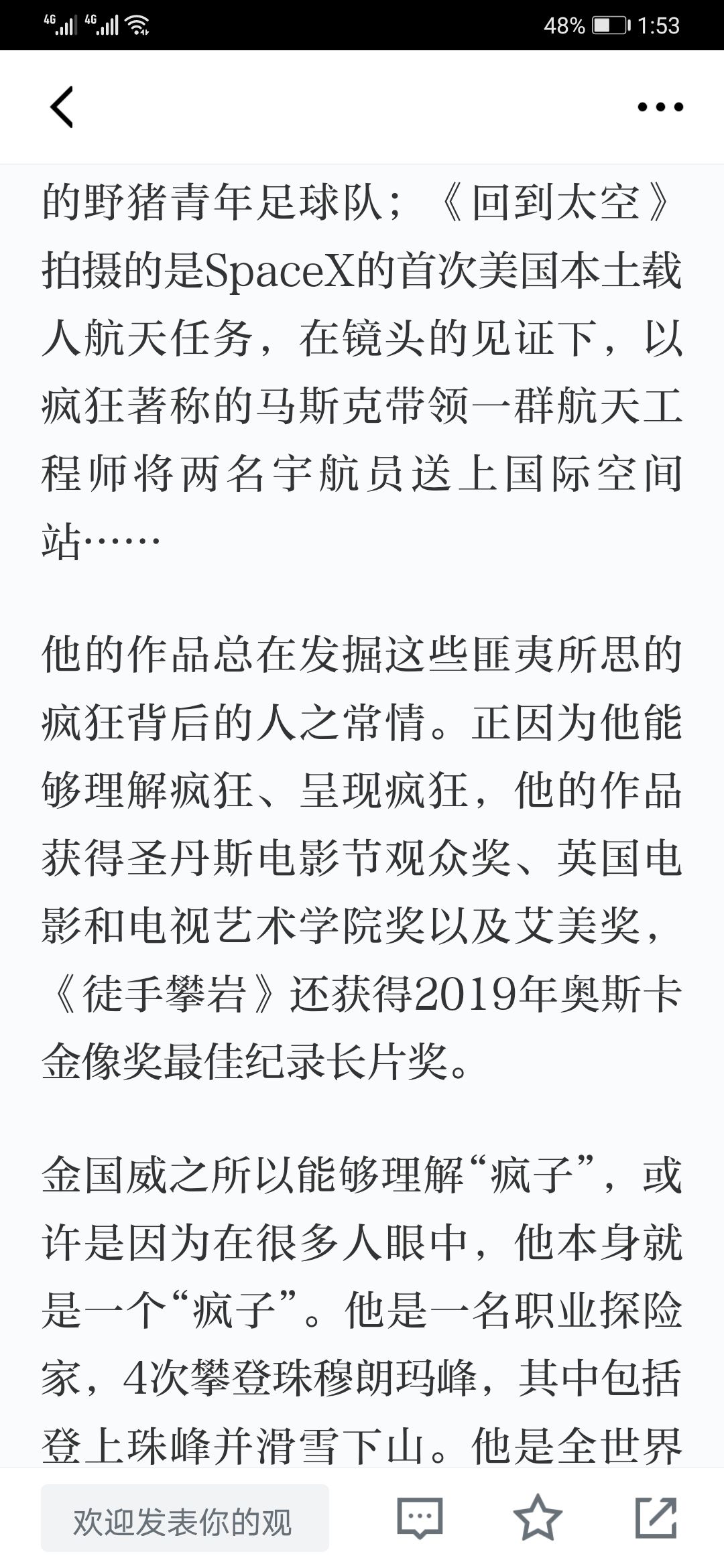Open the comments via the speech-bubble icon

click(420, 1518)
